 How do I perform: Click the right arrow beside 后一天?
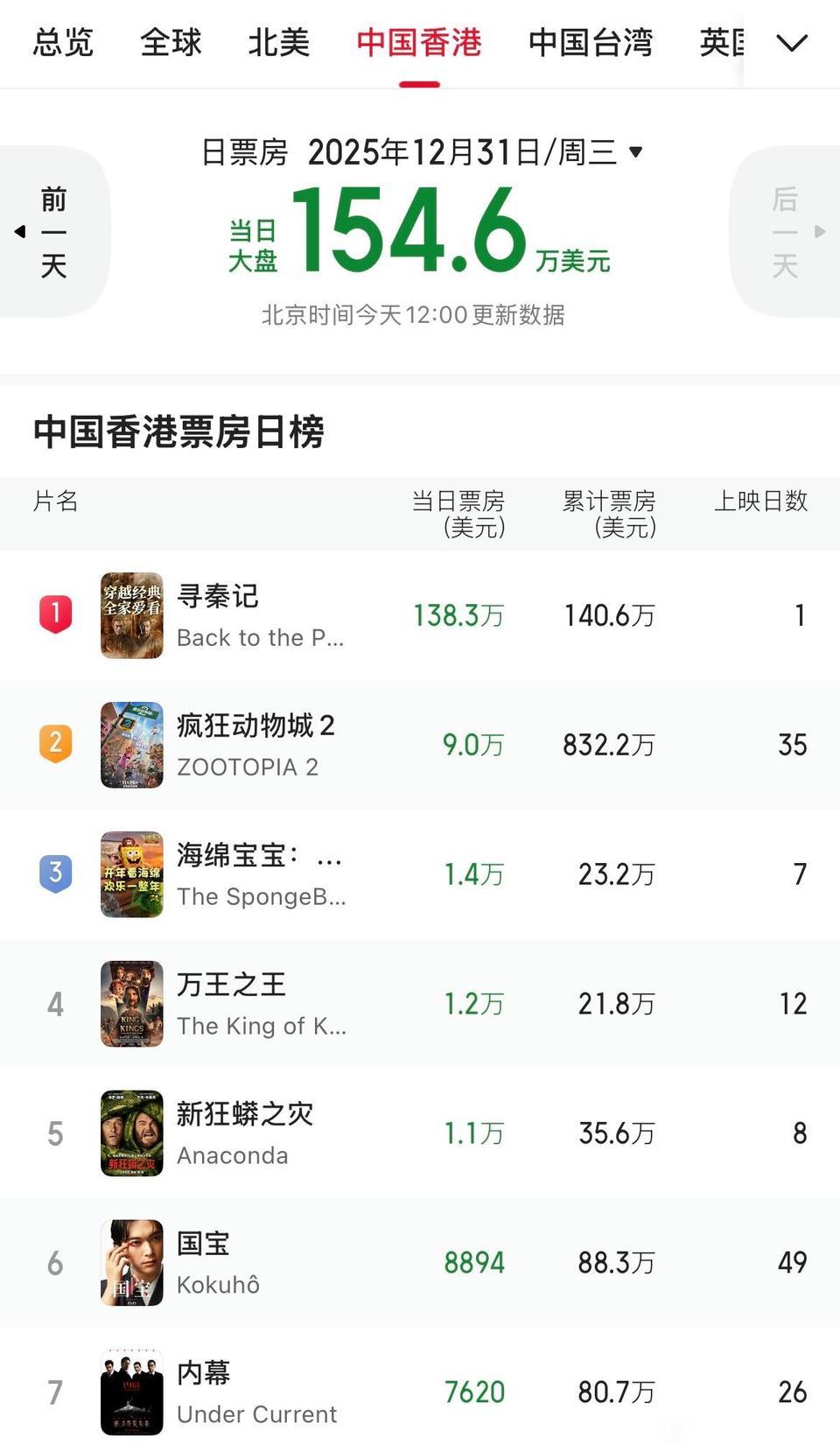pyautogui.click(x=821, y=232)
